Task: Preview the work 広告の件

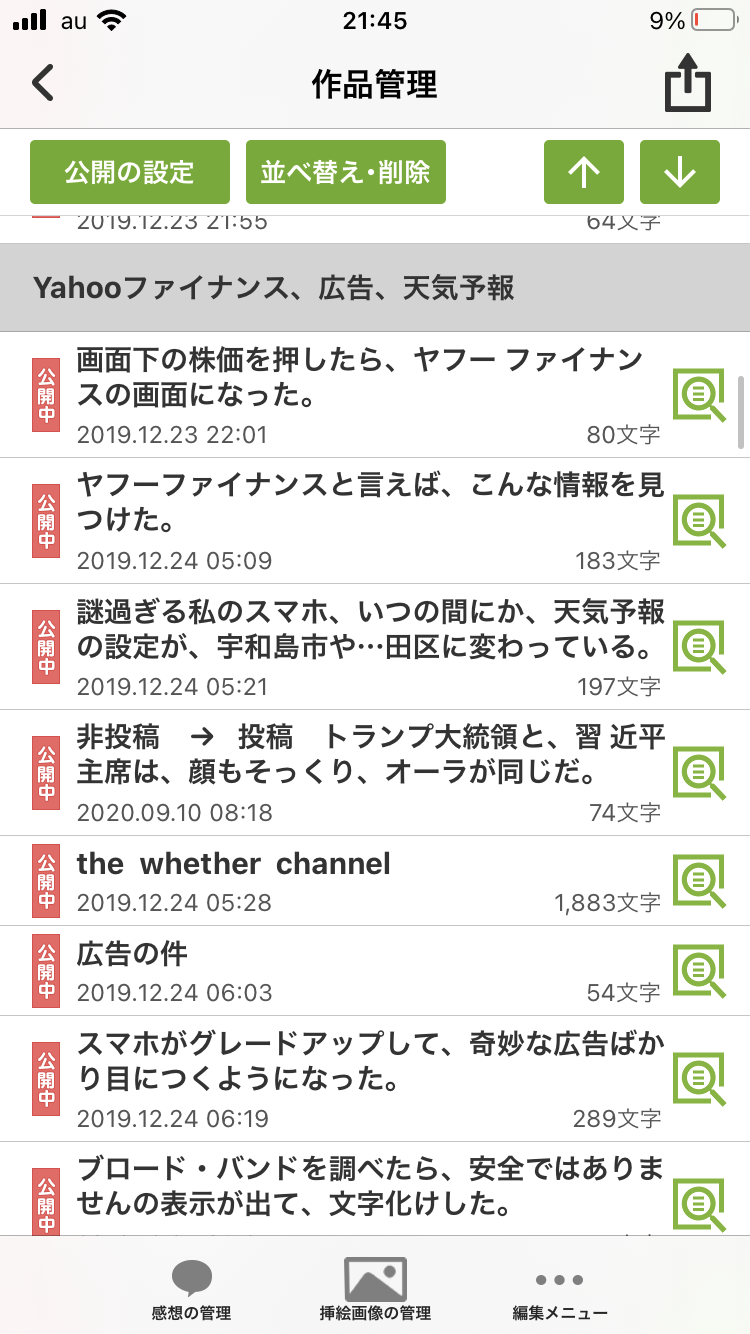Action: [x=699, y=970]
